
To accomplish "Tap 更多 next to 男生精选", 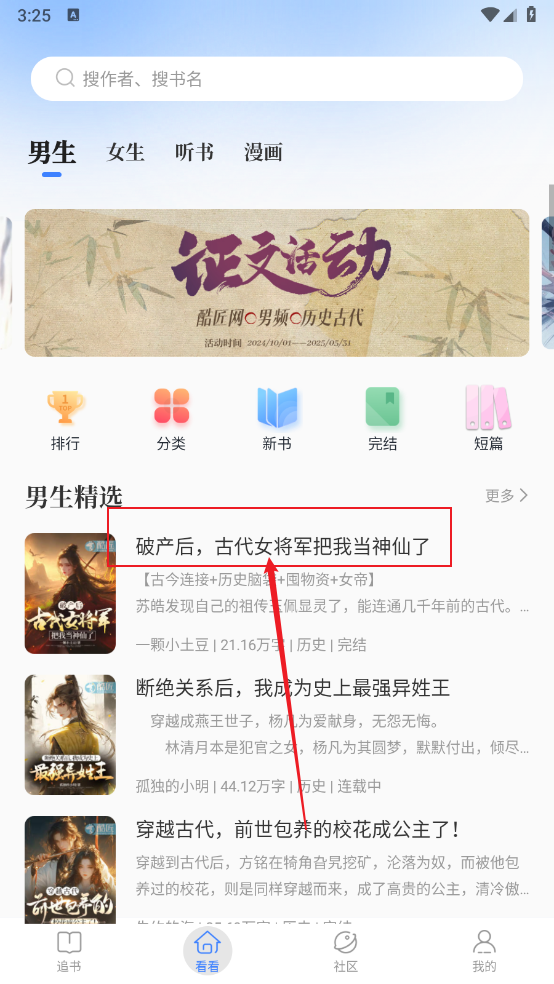I will [506, 496].
